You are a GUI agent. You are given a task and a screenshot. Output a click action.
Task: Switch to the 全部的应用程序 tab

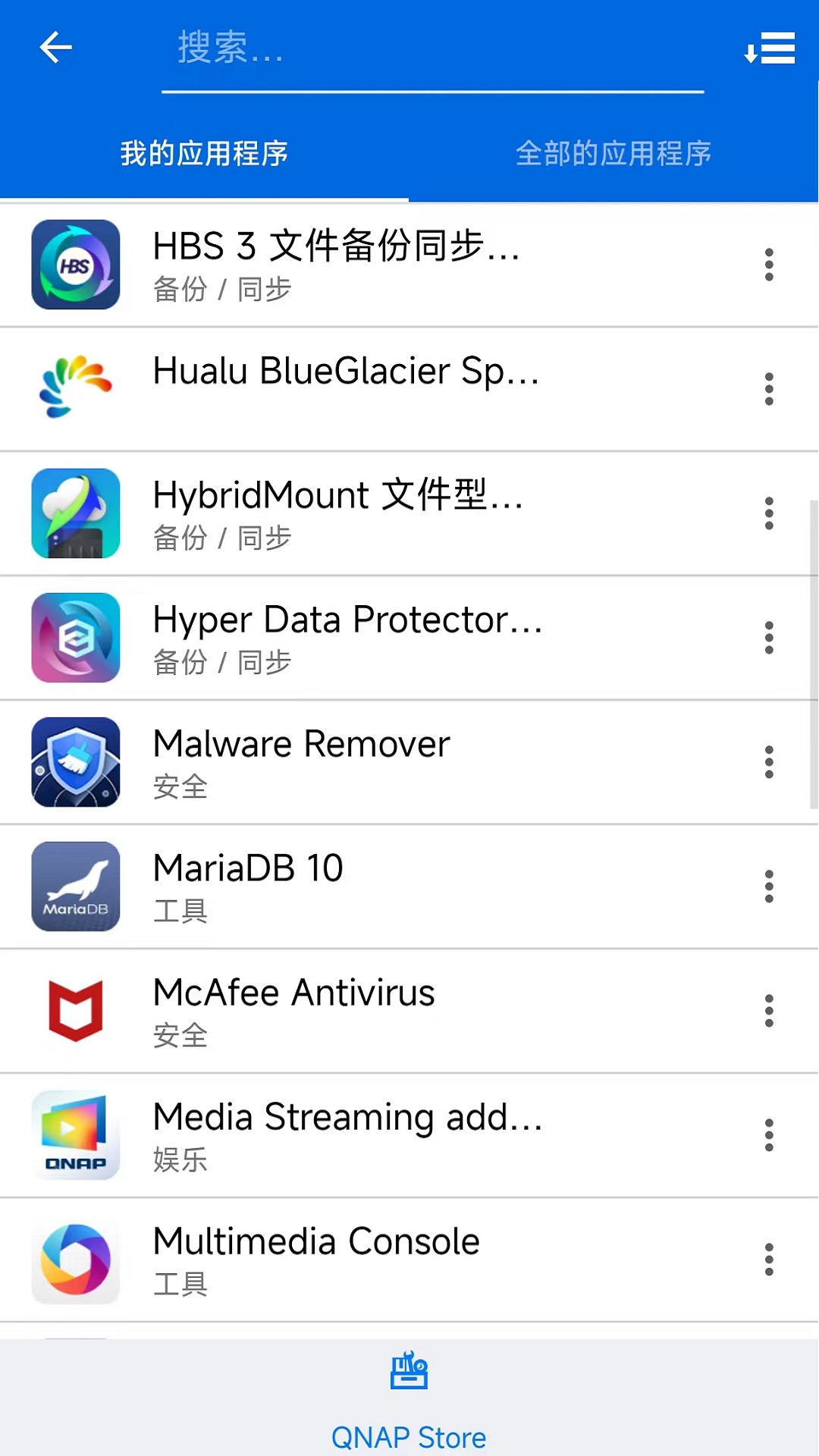pos(613,152)
